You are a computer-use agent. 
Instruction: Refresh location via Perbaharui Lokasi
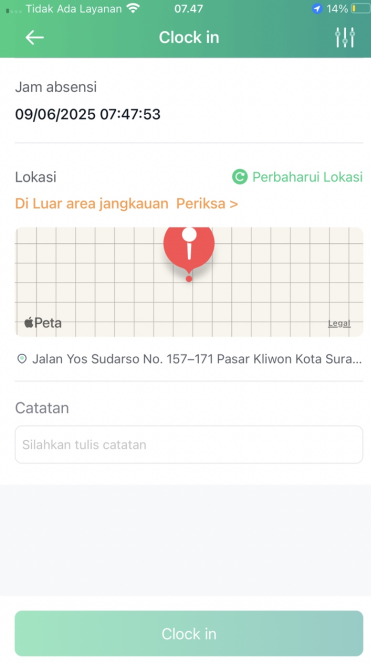297,177
